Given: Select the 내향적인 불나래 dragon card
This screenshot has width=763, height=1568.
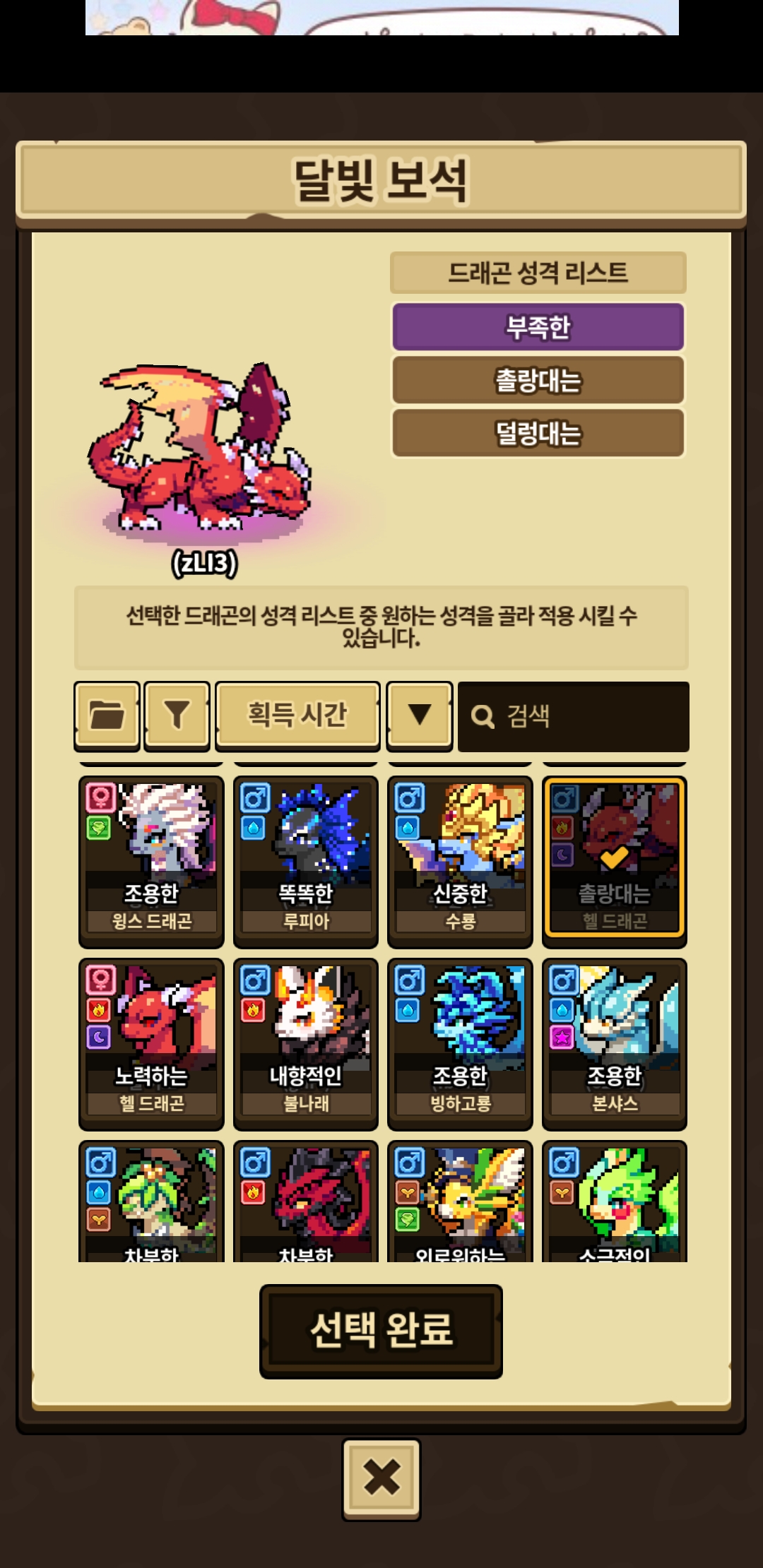Looking at the screenshot, I should 305,1044.
